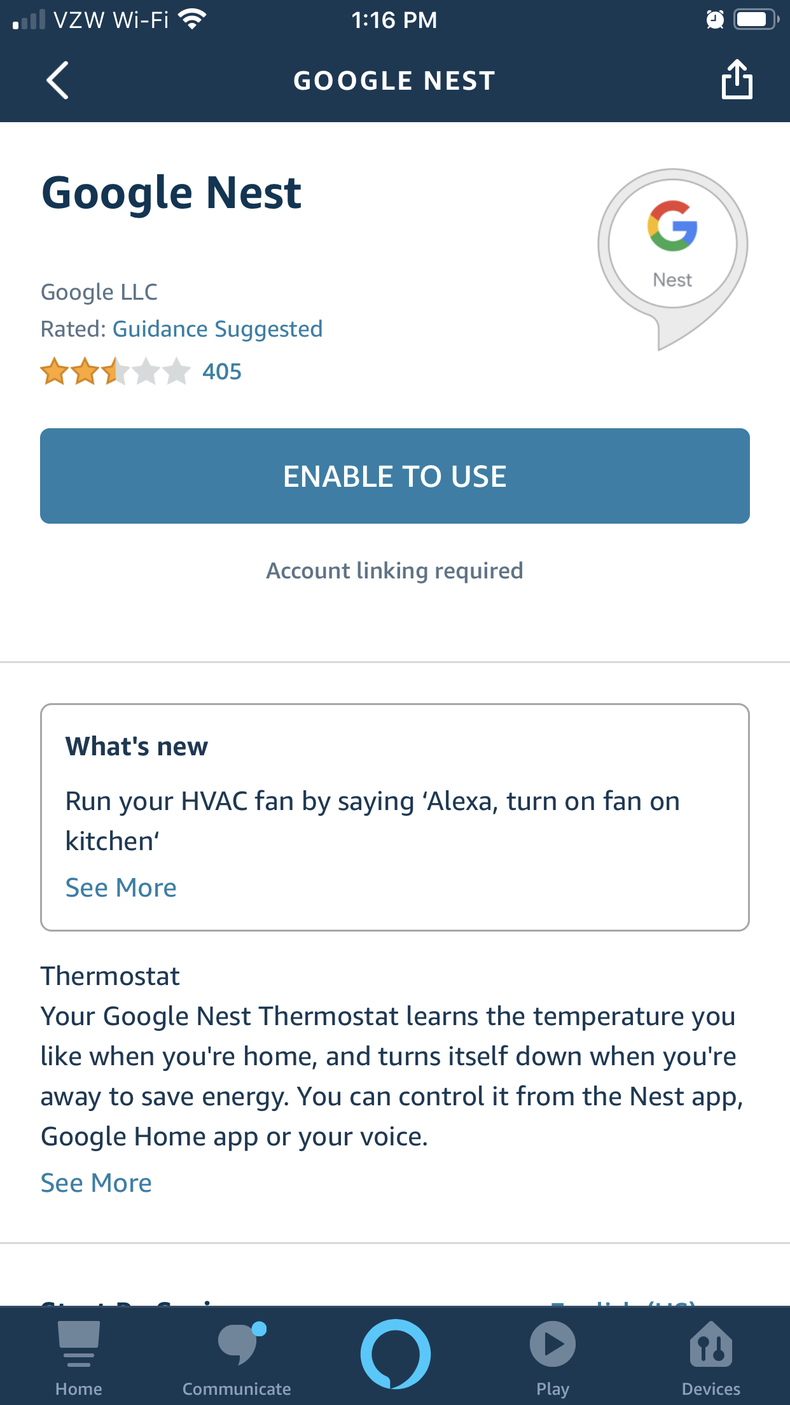The width and height of the screenshot is (790, 1405).
Task: Tap the Alexa voice orb
Action: coord(395,1355)
